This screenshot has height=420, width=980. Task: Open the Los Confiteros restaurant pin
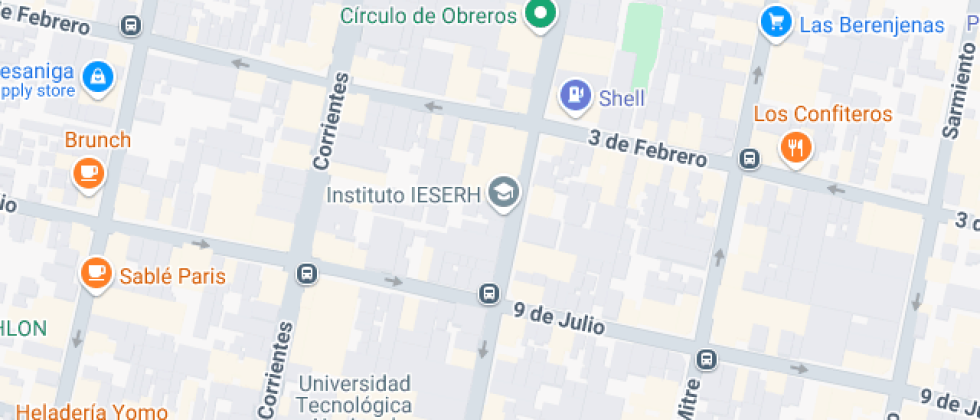pyautogui.click(x=797, y=148)
